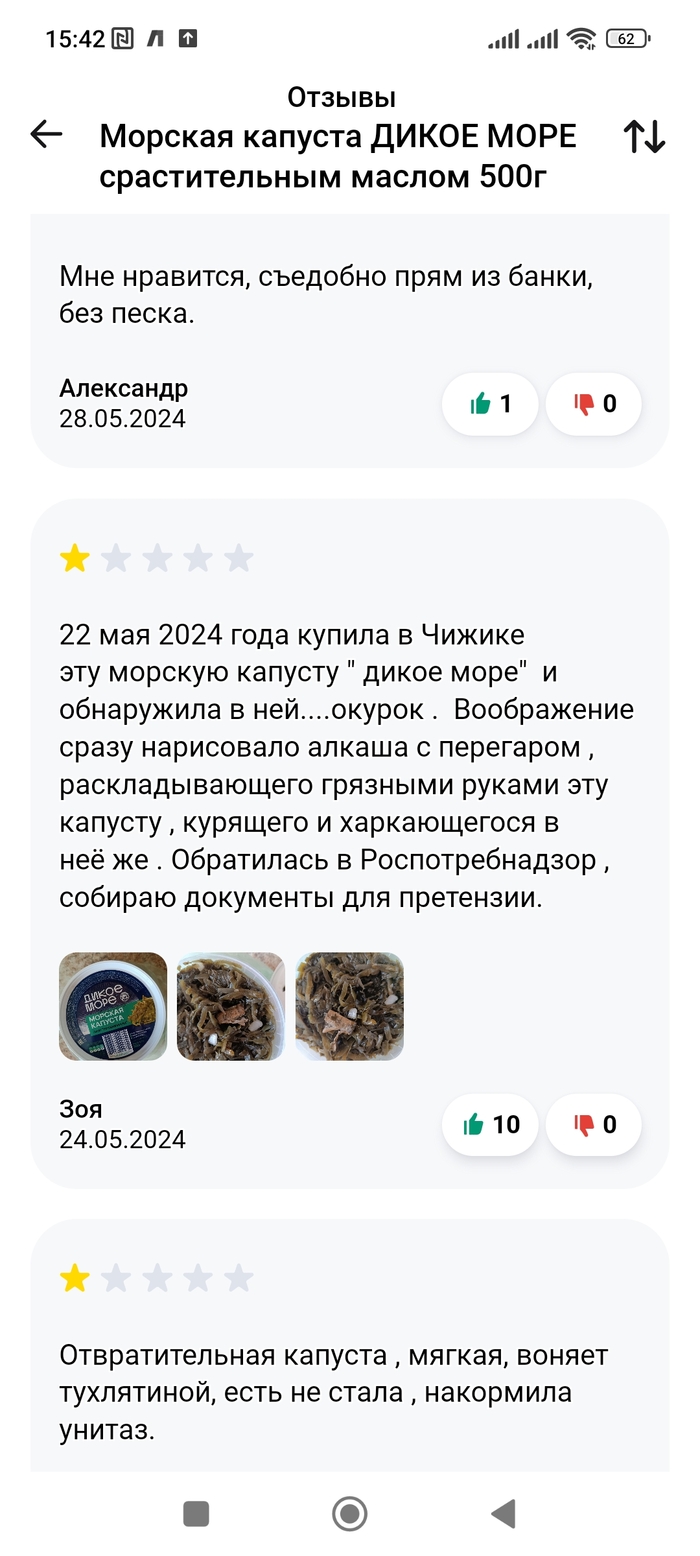Dislike Александр's review
The width and height of the screenshot is (700, 1556).
click(x=594, y=404)
